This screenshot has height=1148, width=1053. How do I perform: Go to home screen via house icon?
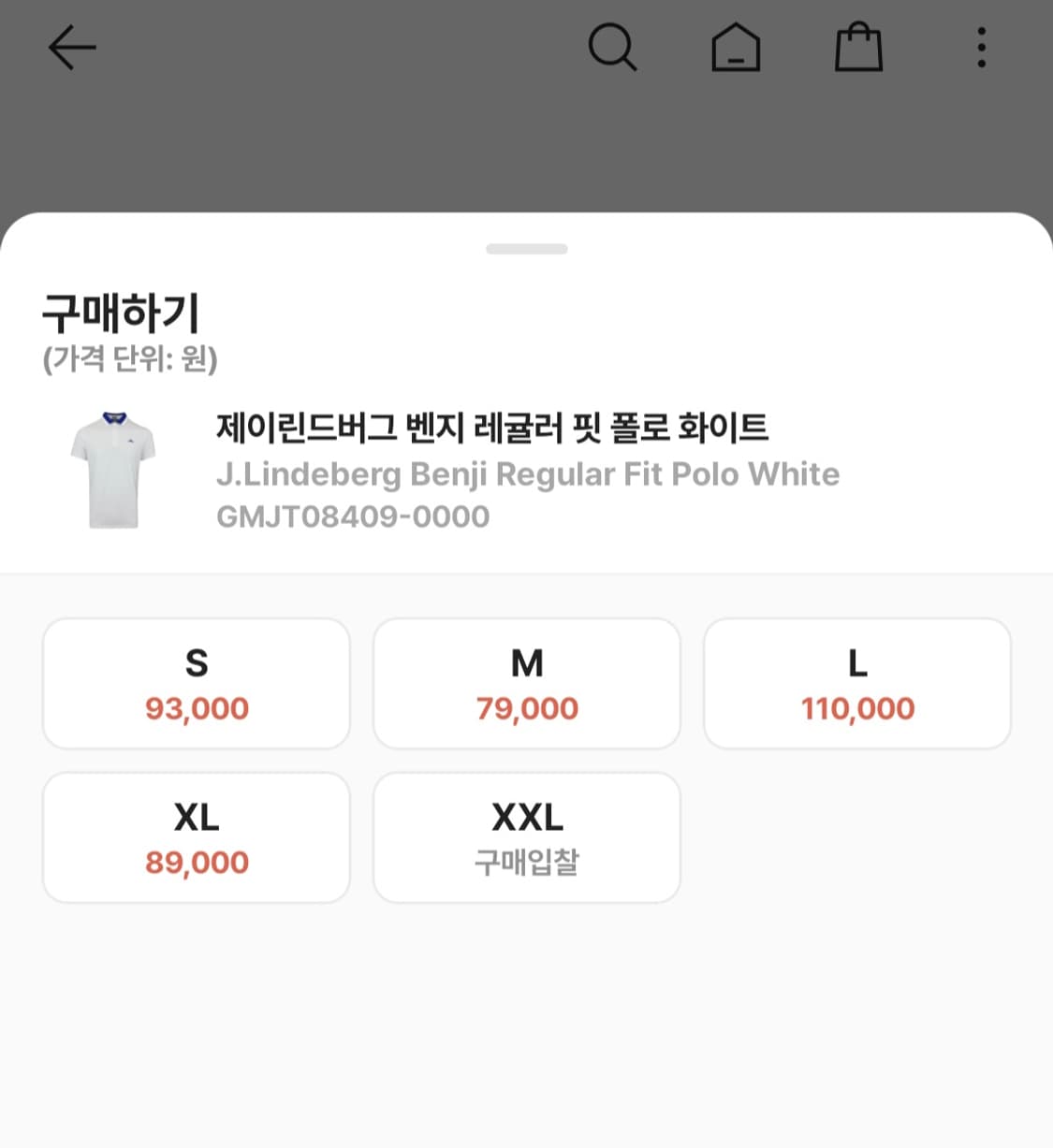(737, 47)
